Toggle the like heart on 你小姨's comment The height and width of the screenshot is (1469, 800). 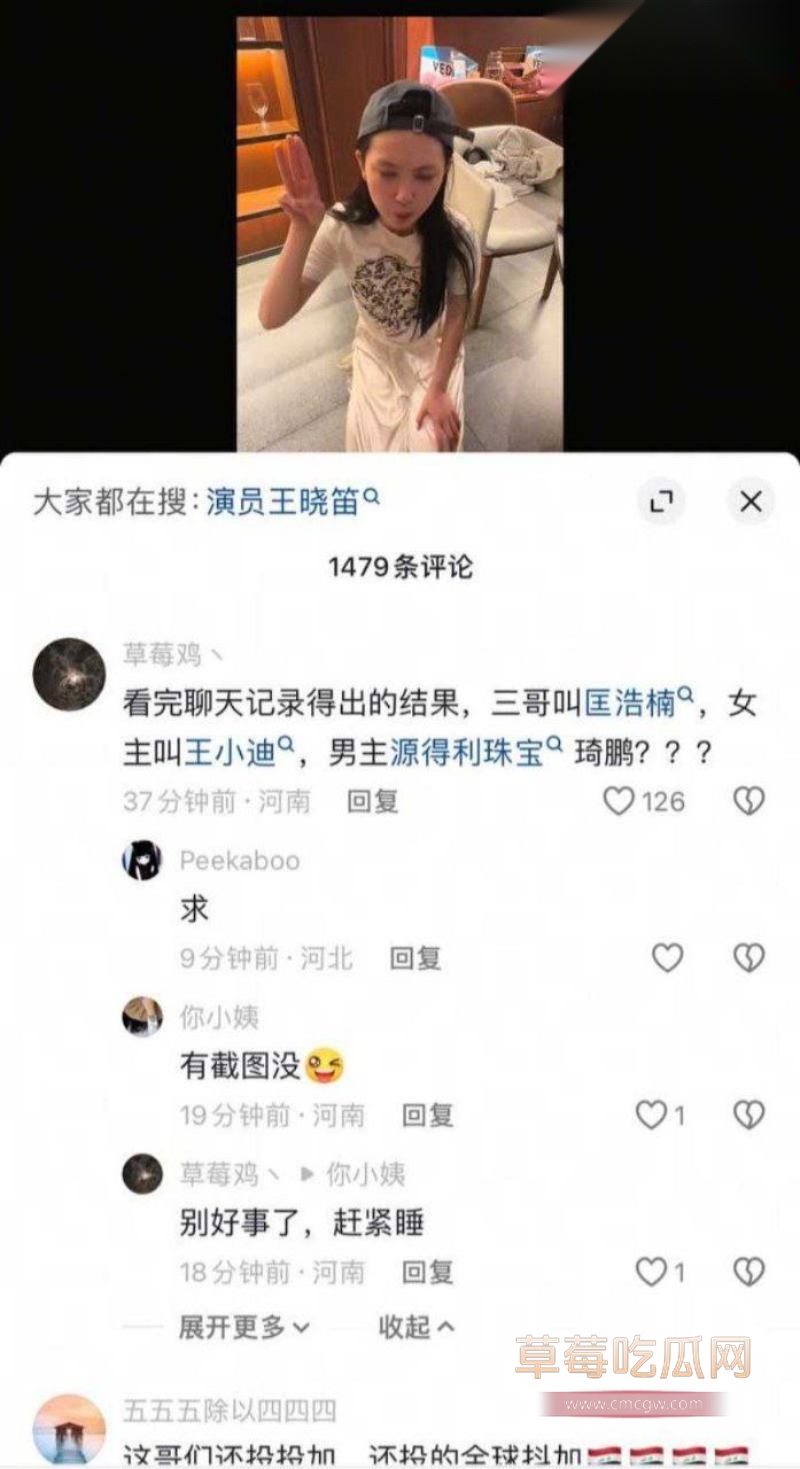[x=651, y=1115]
